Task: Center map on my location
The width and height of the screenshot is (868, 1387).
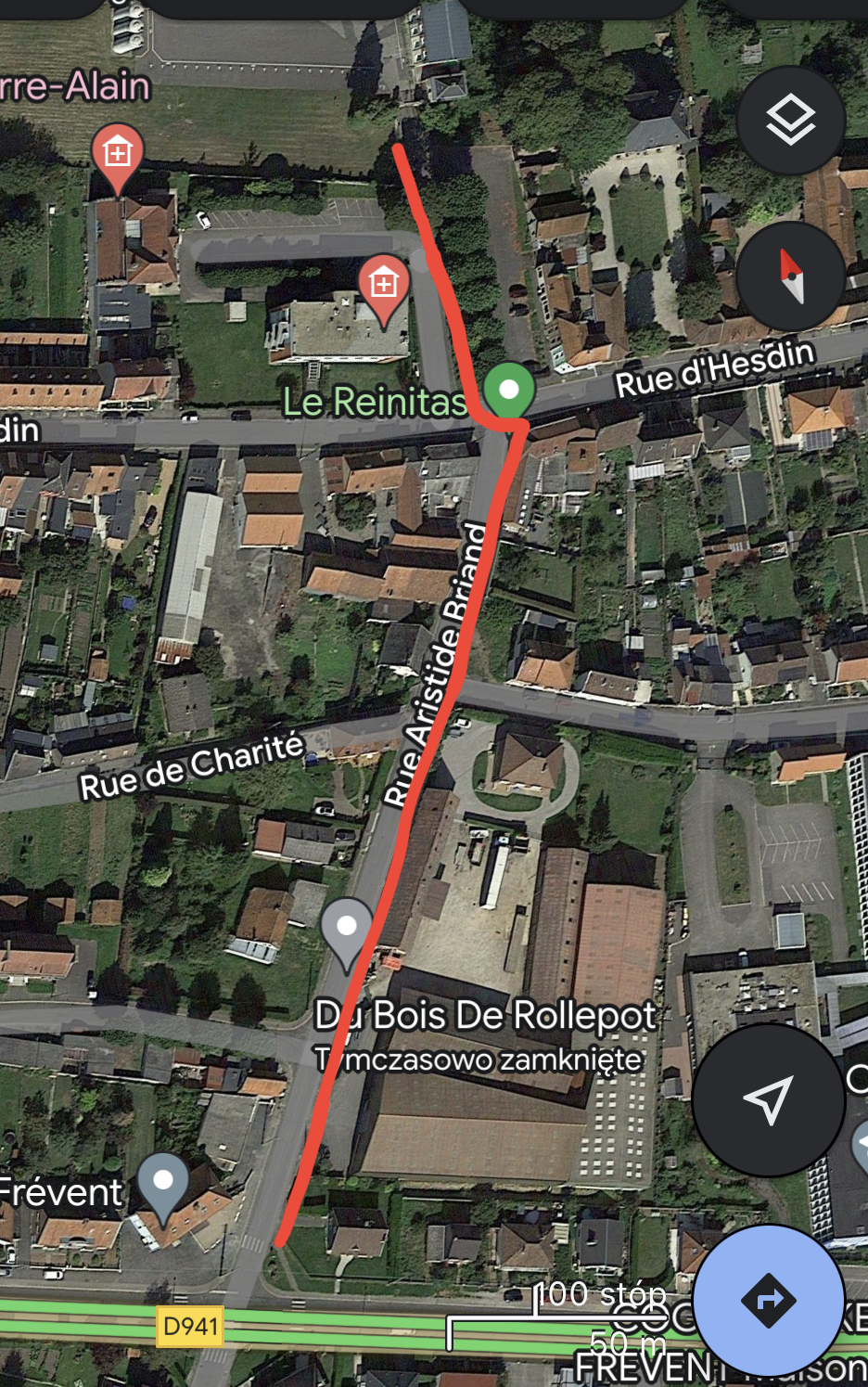Action: 768,1099
